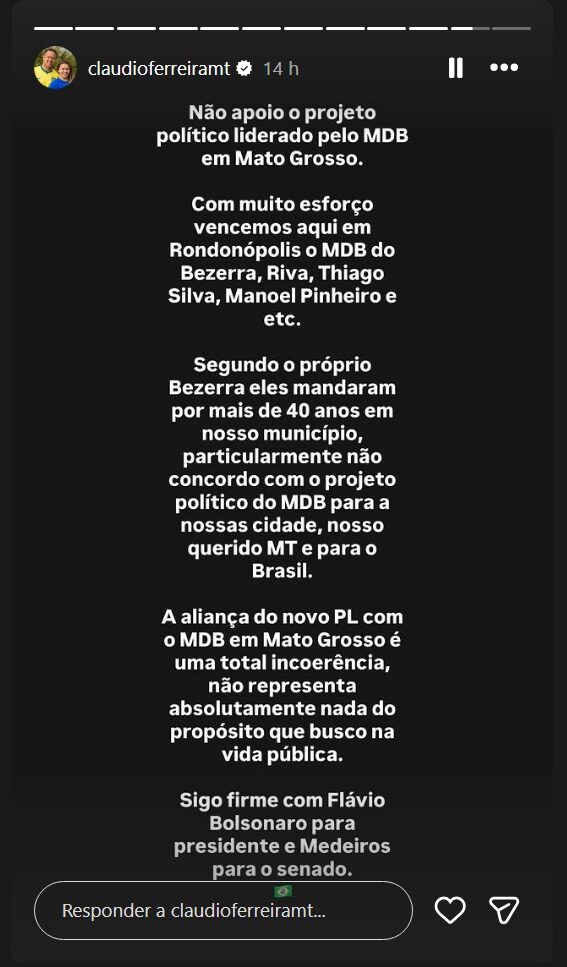Like this story with the heart

(x=450, y=910)
